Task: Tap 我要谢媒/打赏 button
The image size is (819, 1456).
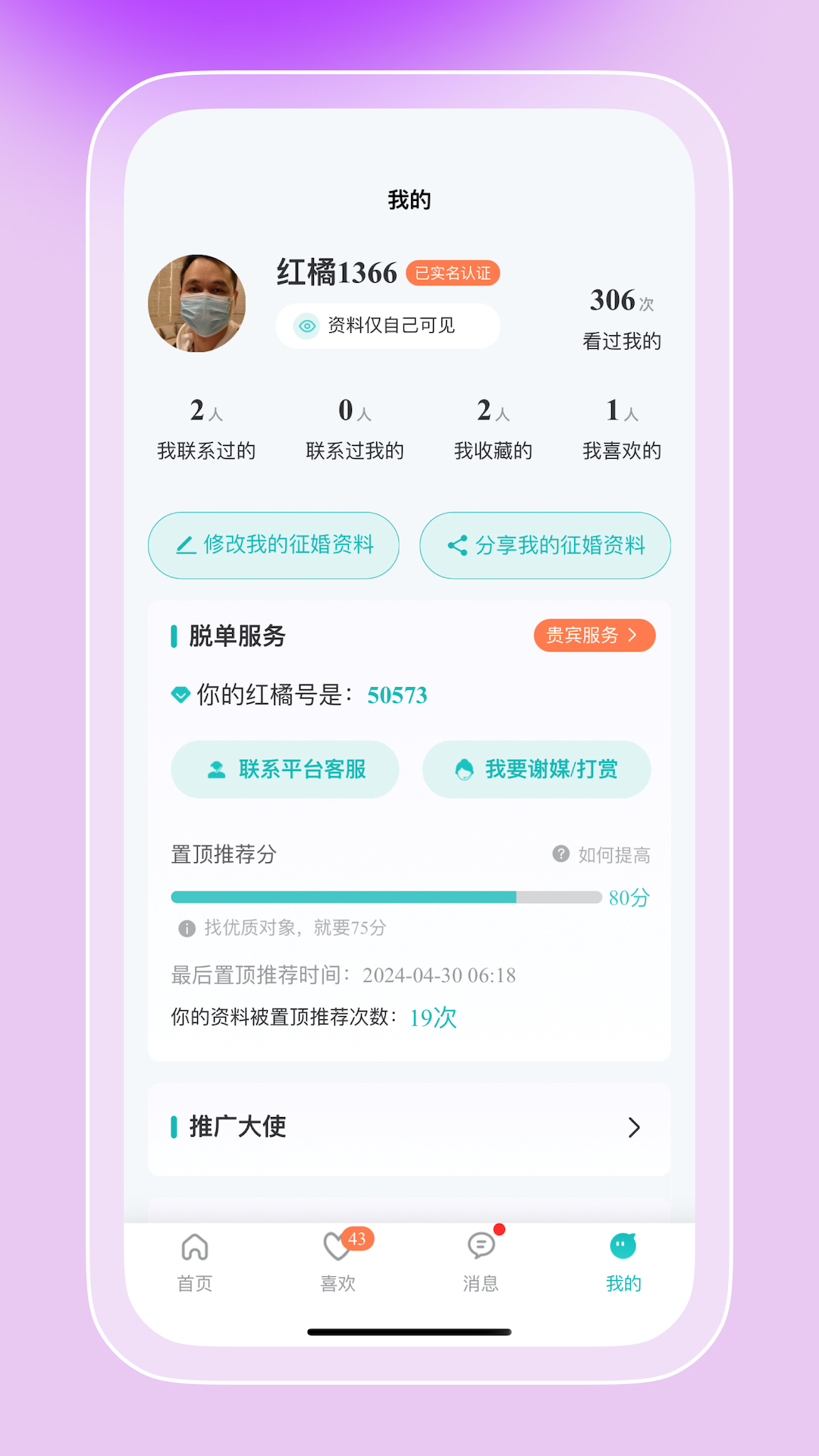Action: coord(535,769)
